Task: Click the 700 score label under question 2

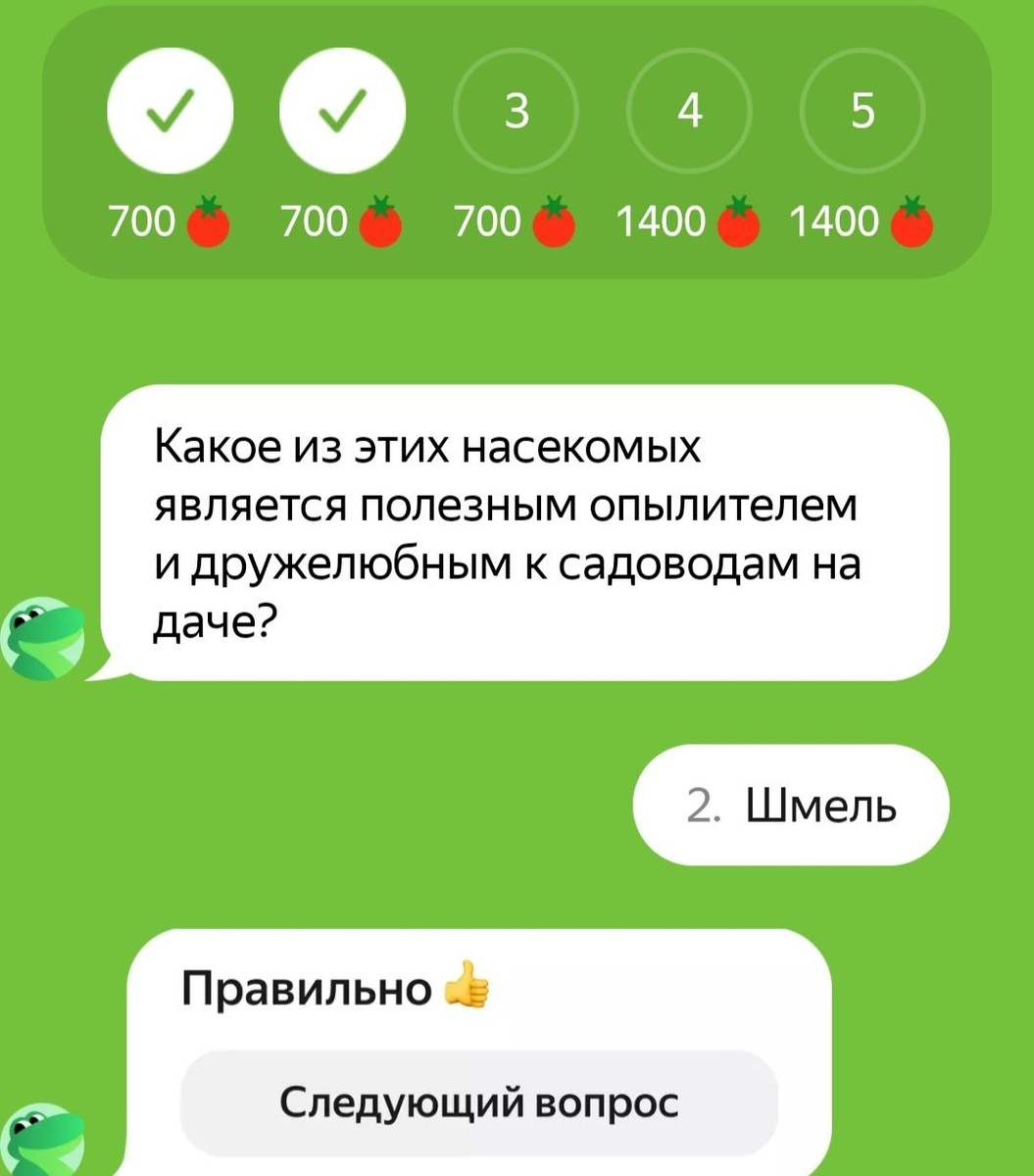Action: point(317,220)
